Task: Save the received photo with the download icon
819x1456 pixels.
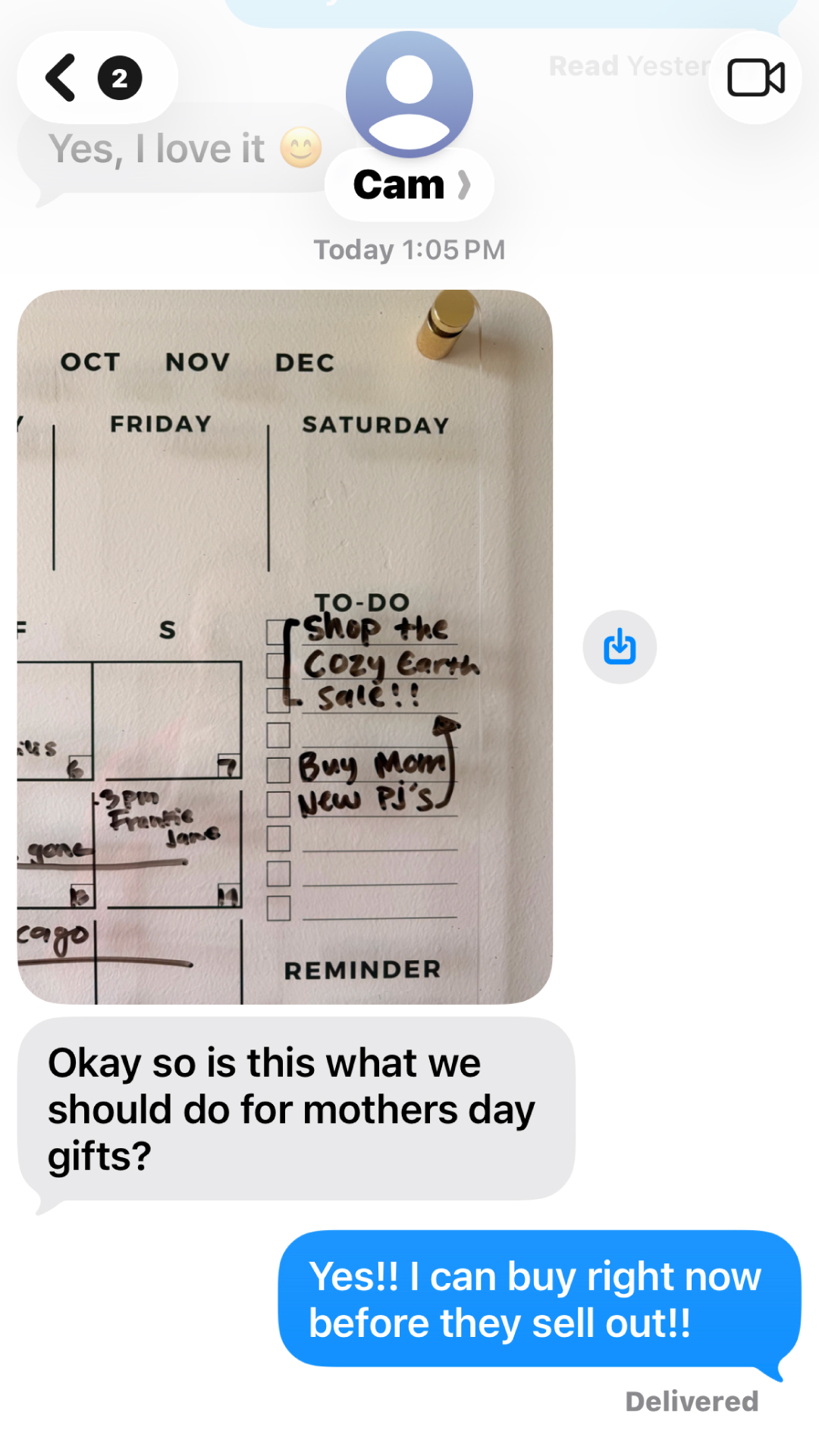Action: click(620, 647)
